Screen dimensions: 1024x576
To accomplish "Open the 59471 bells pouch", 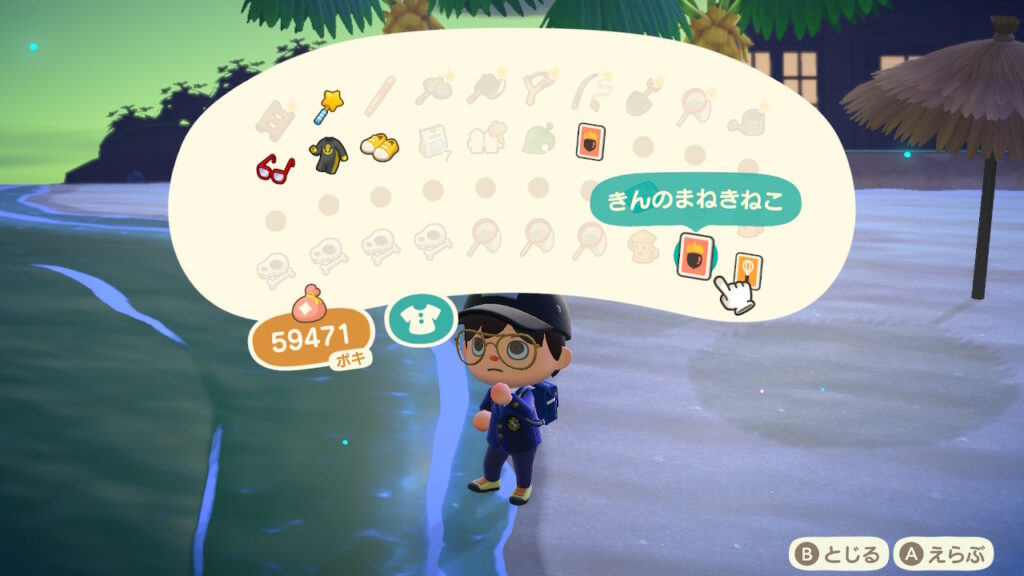I will 309,334.
